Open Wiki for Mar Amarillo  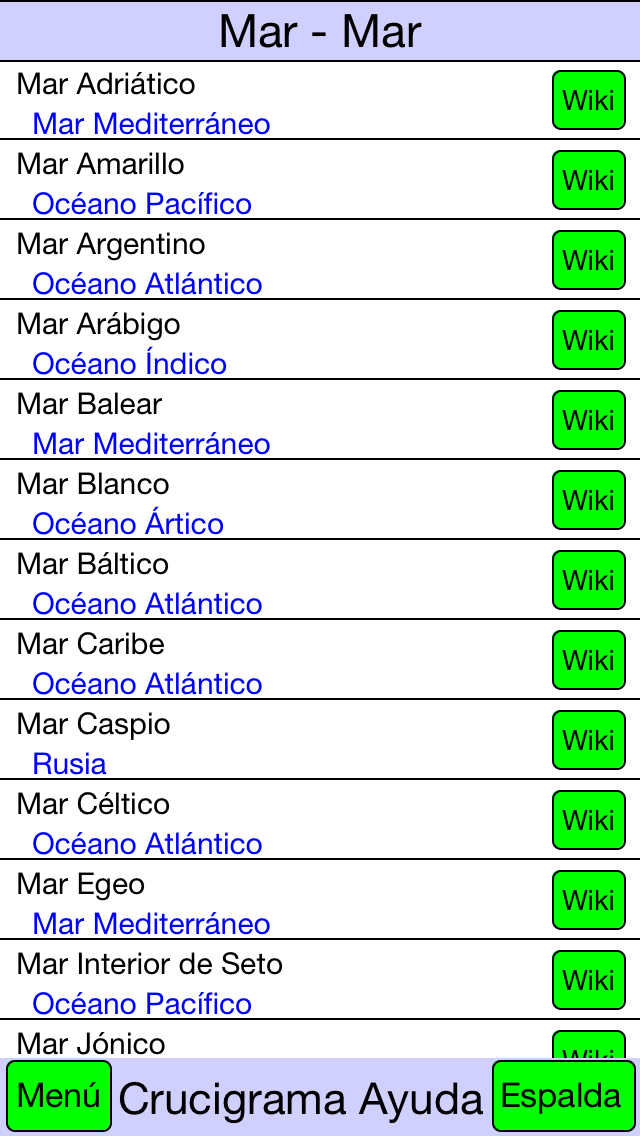(x=589, y=180)
